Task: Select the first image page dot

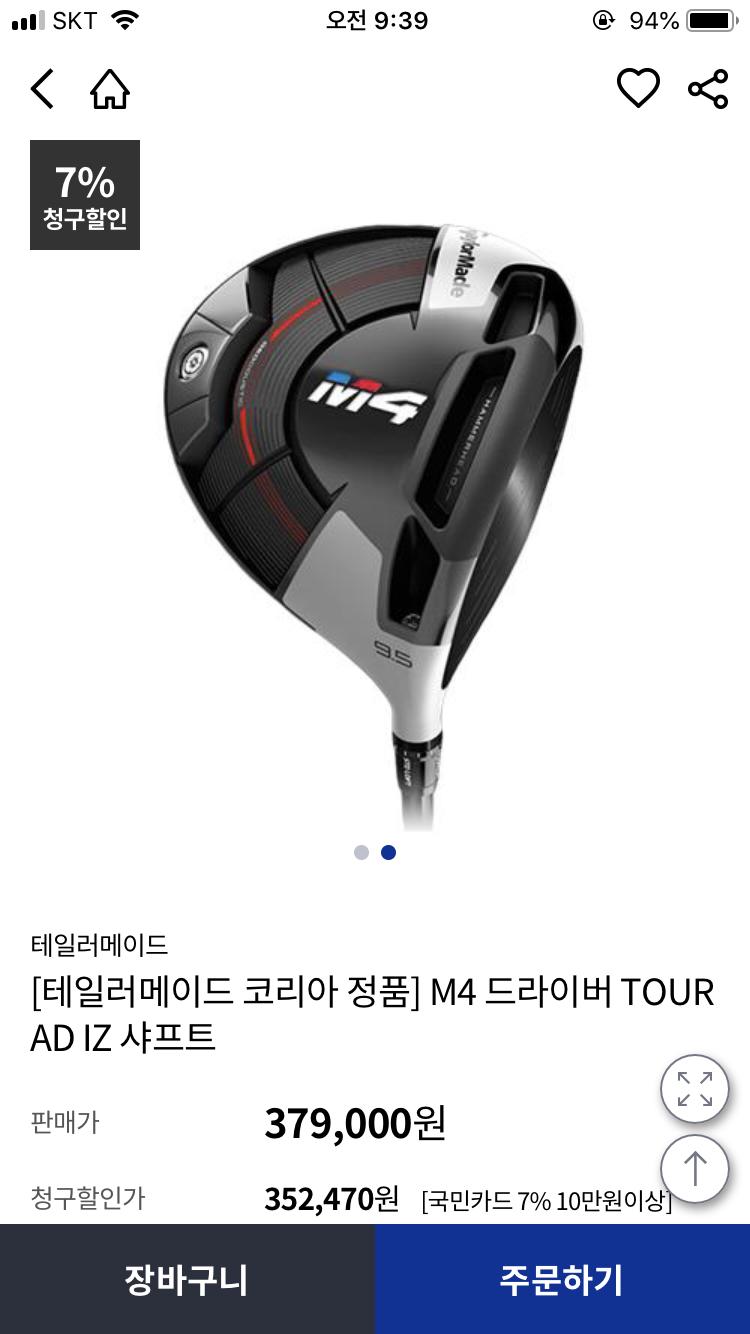Action: (x=361, y=852)
